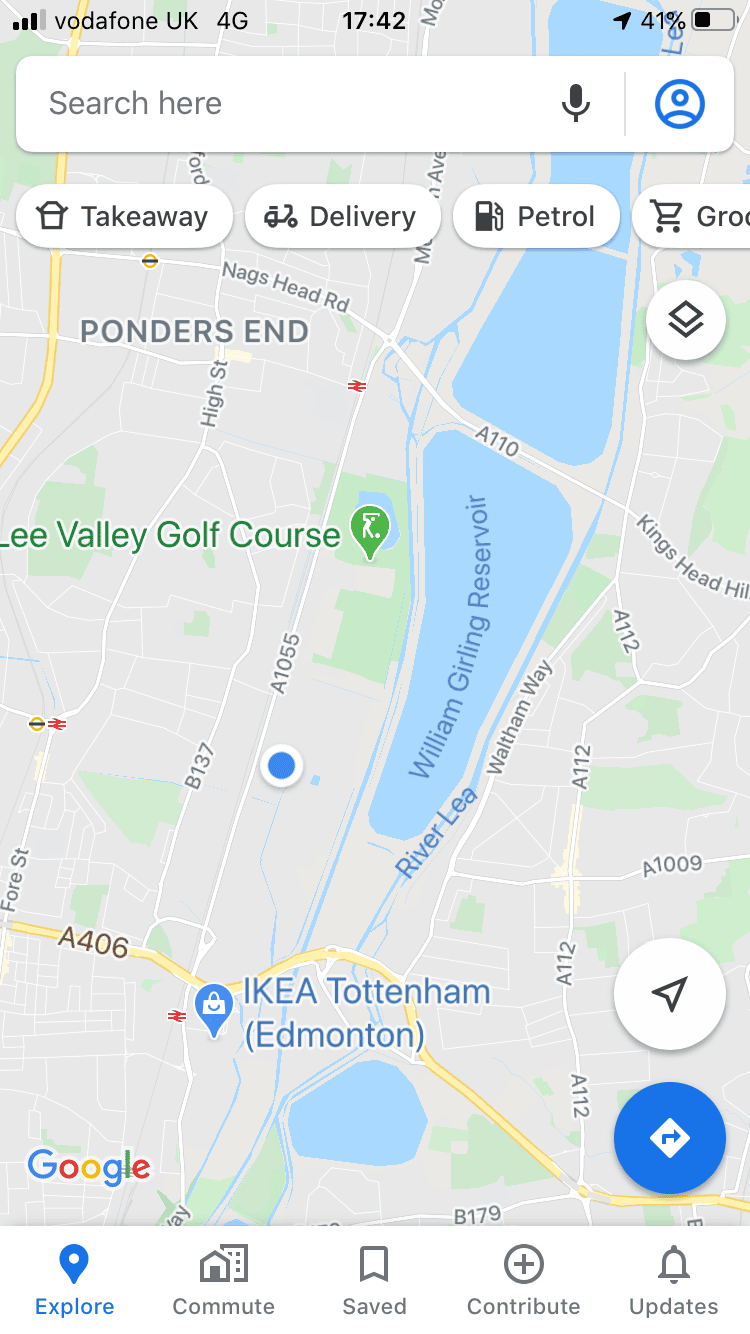Image resolution: width=750 pixels, height=1334 pixels.
Task: Recenter map on my location
Action: [x=669, y=994]
